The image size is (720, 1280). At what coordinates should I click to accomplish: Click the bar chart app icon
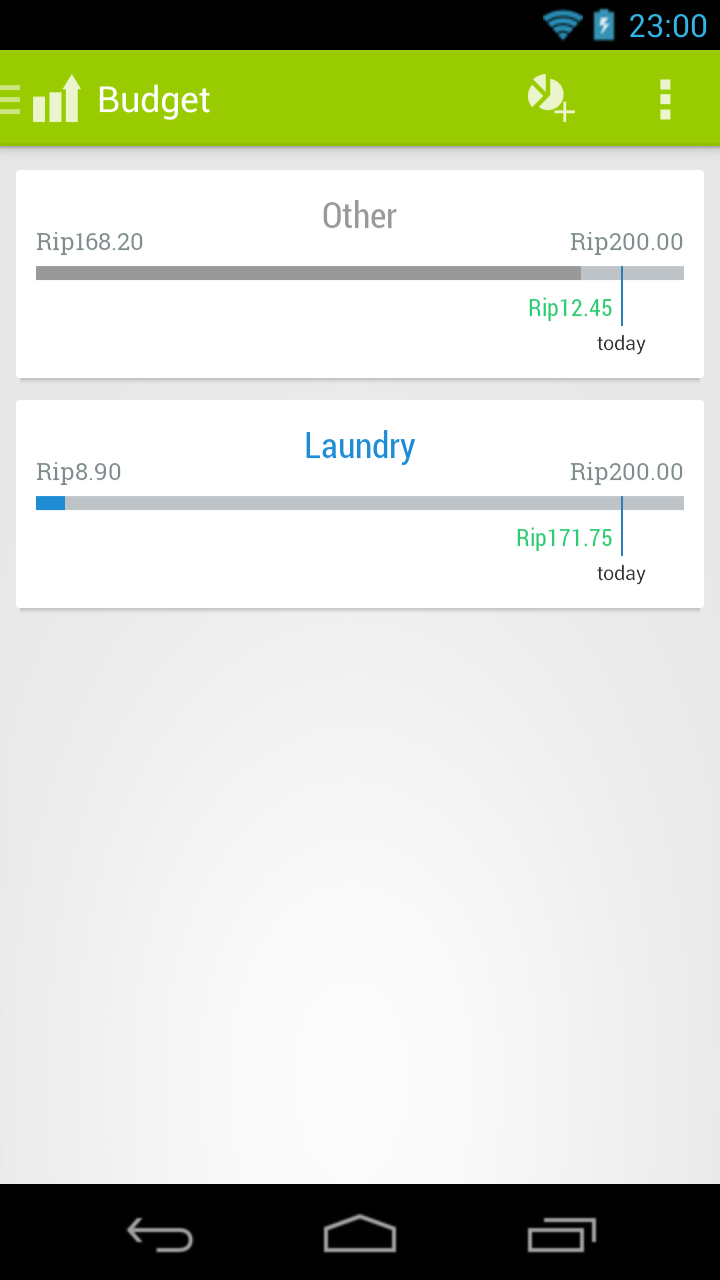point(57,98)
